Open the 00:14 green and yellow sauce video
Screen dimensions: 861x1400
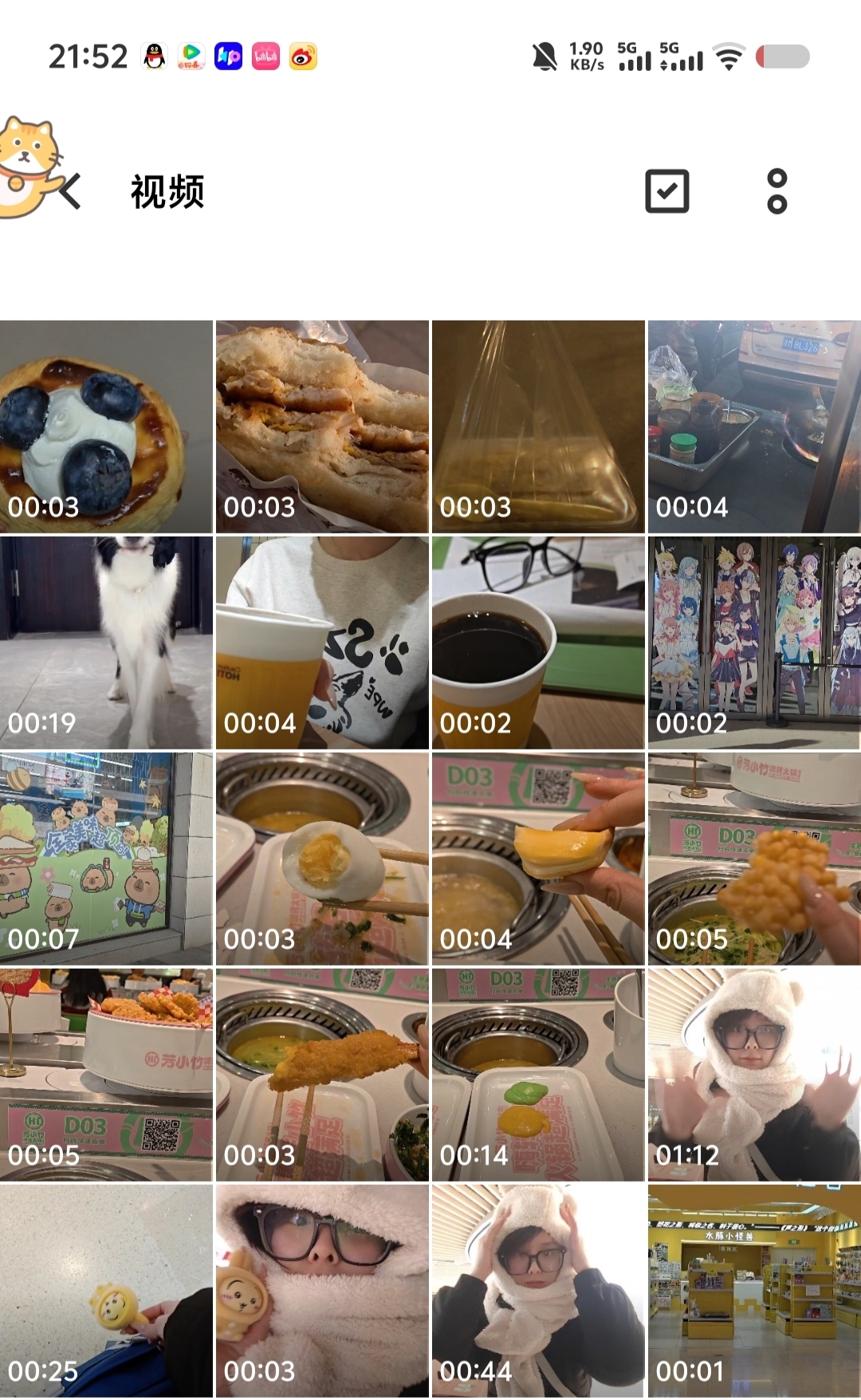[x=538, y=1075]
